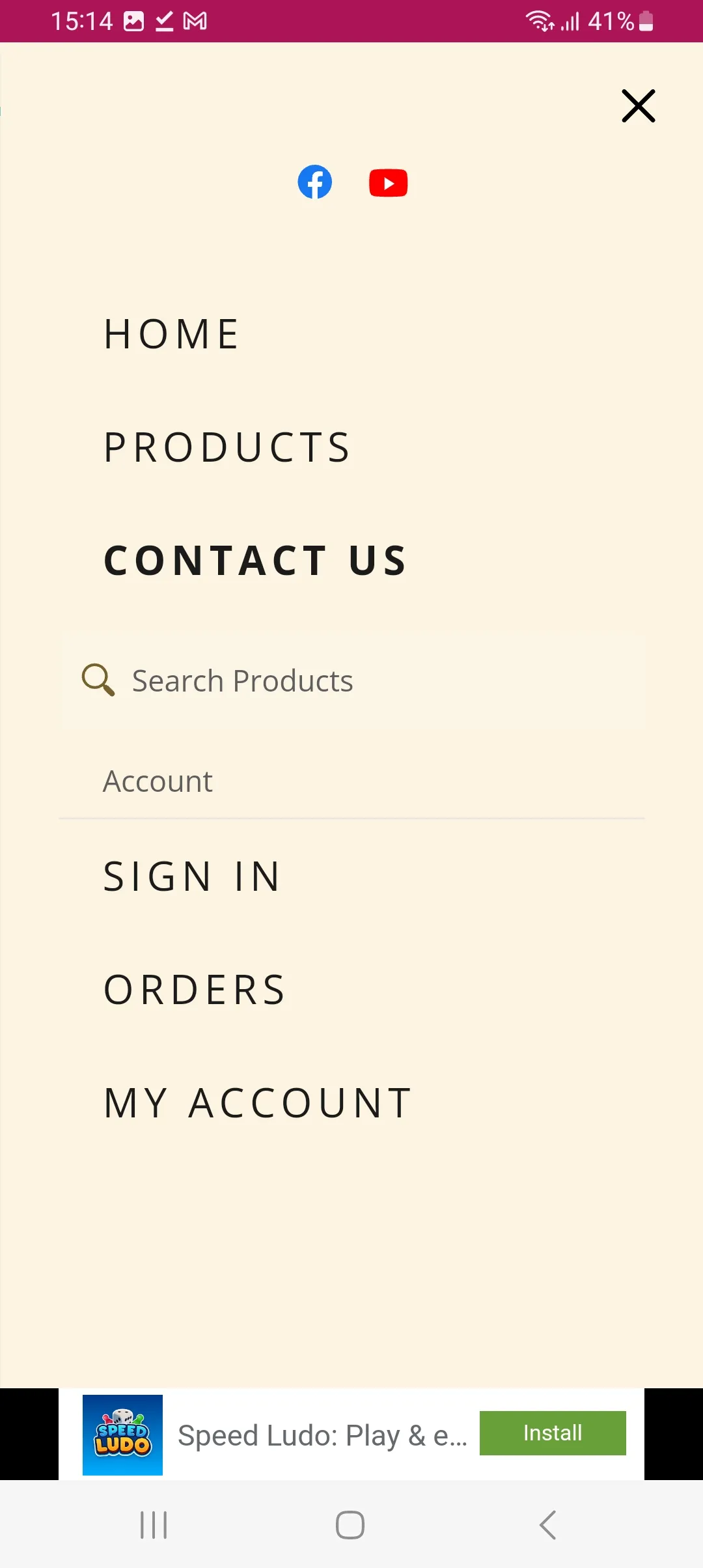Open the Products menu item

[228, 447]
